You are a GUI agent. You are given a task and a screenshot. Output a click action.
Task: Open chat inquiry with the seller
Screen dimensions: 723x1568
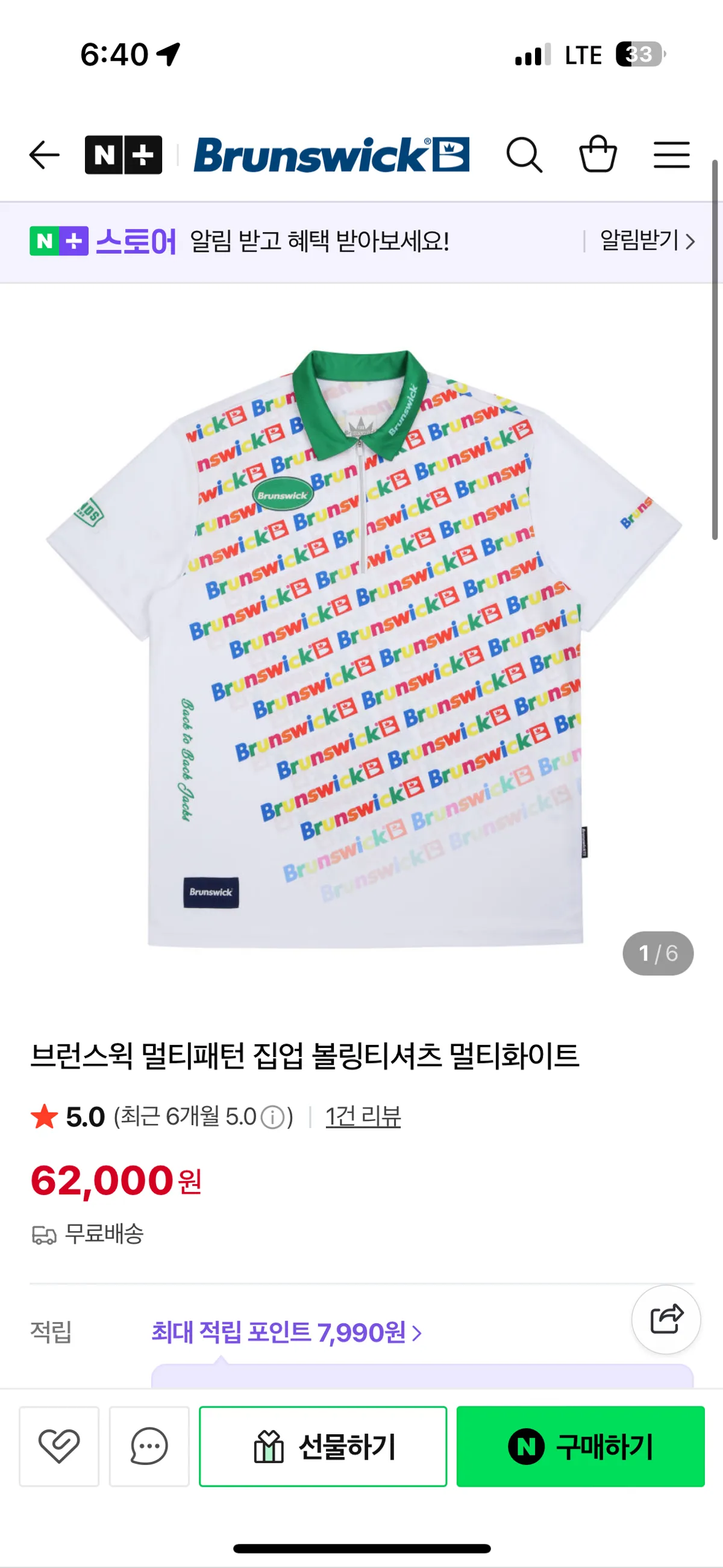pos(149,1446)
